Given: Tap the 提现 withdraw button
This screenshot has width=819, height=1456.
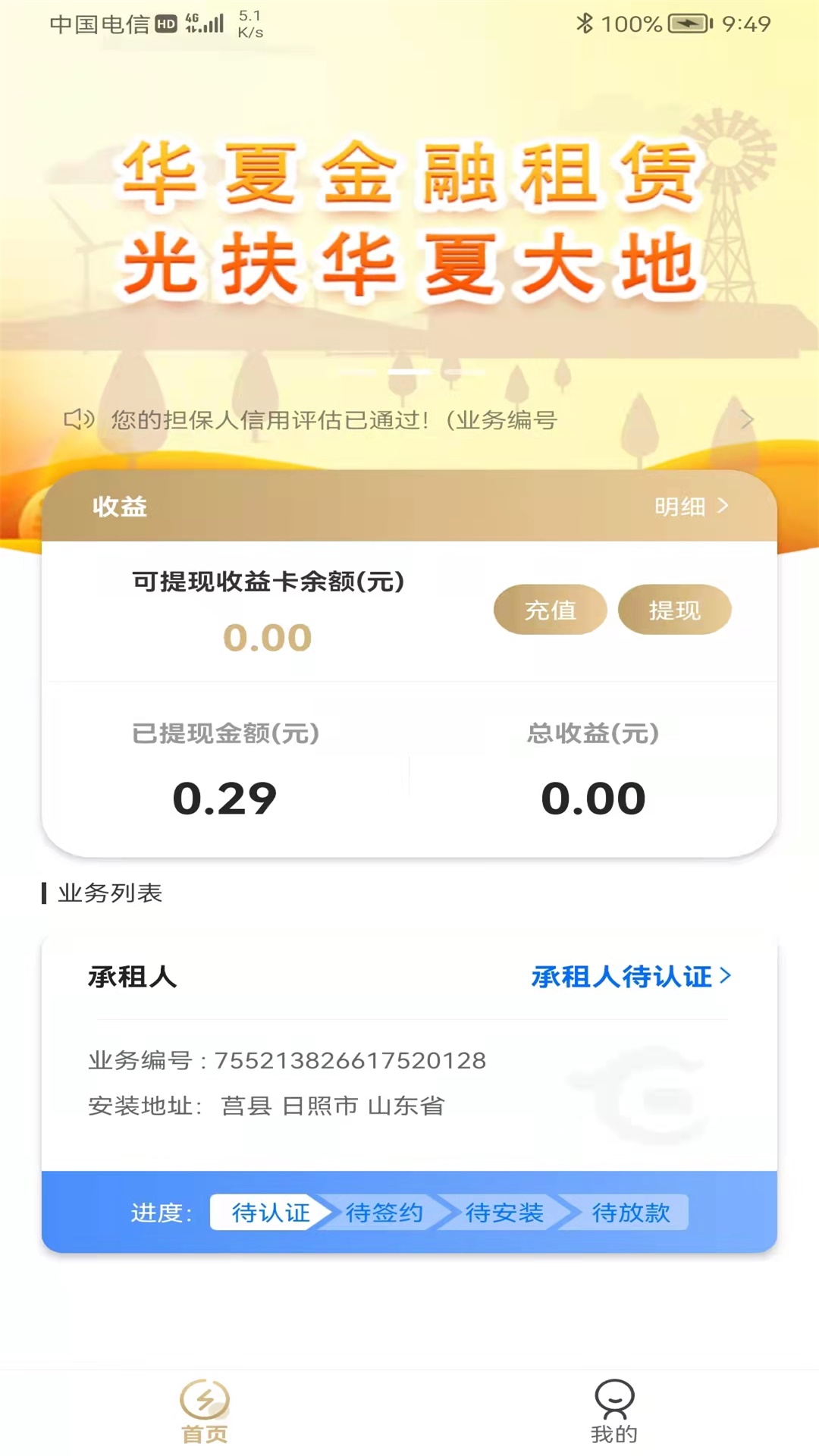Looking at the screenshot, I should click(x=674, y=610).
